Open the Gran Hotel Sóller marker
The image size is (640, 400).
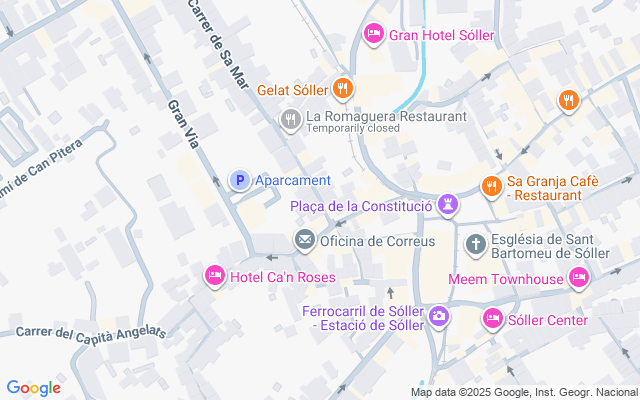pos(374,35)
